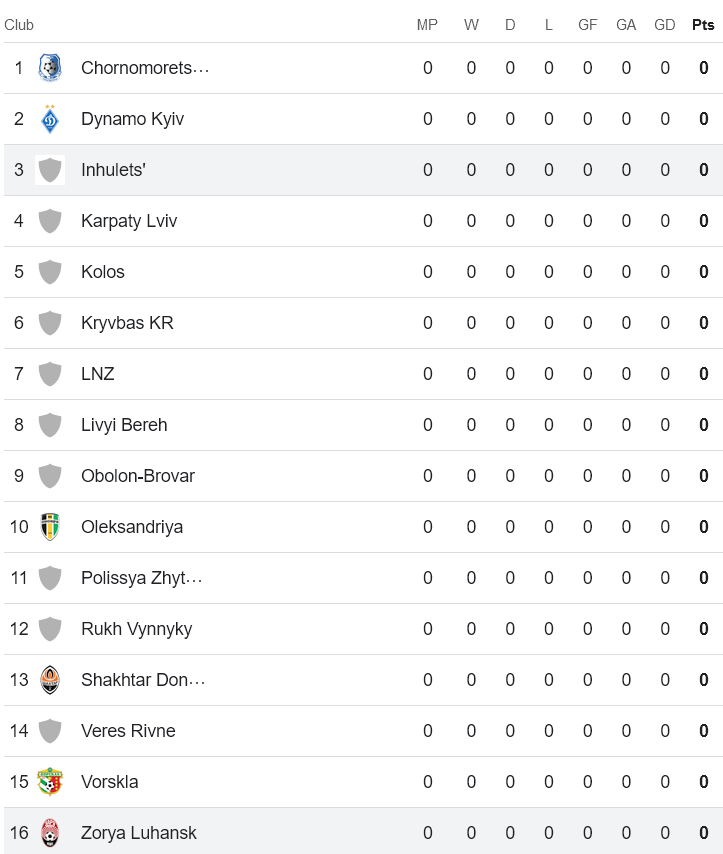The height and width of the screenshot is (854, 723).
Task: Expand the truncated Polissya Zhyt… name
Action: 141,578
